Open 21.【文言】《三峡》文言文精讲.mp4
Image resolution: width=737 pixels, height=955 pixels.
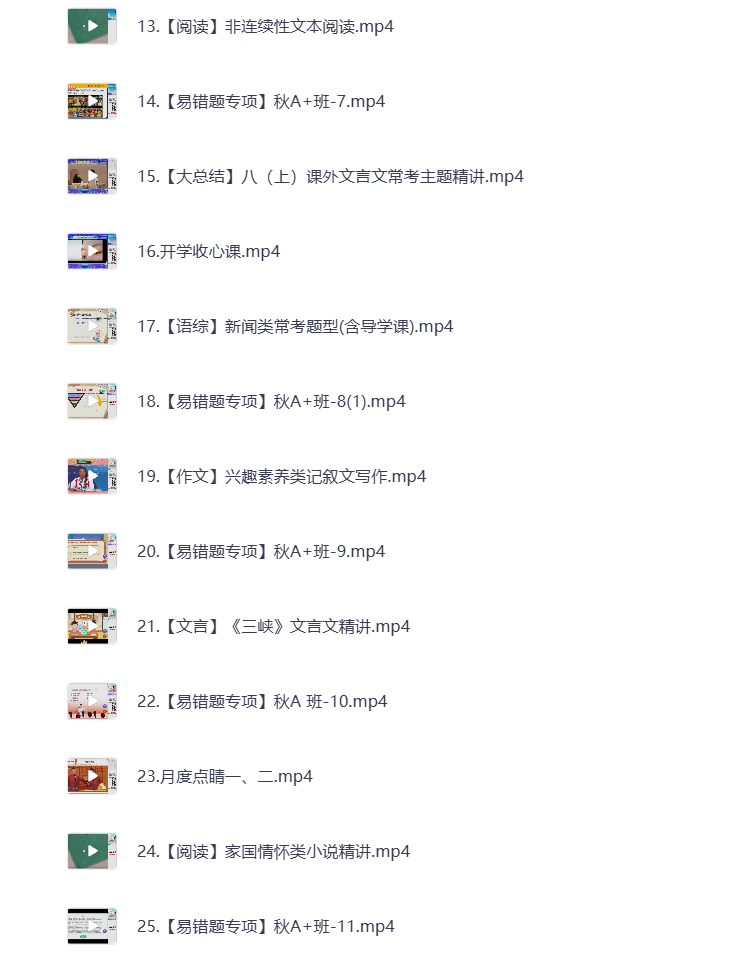[x=273, y=627]
